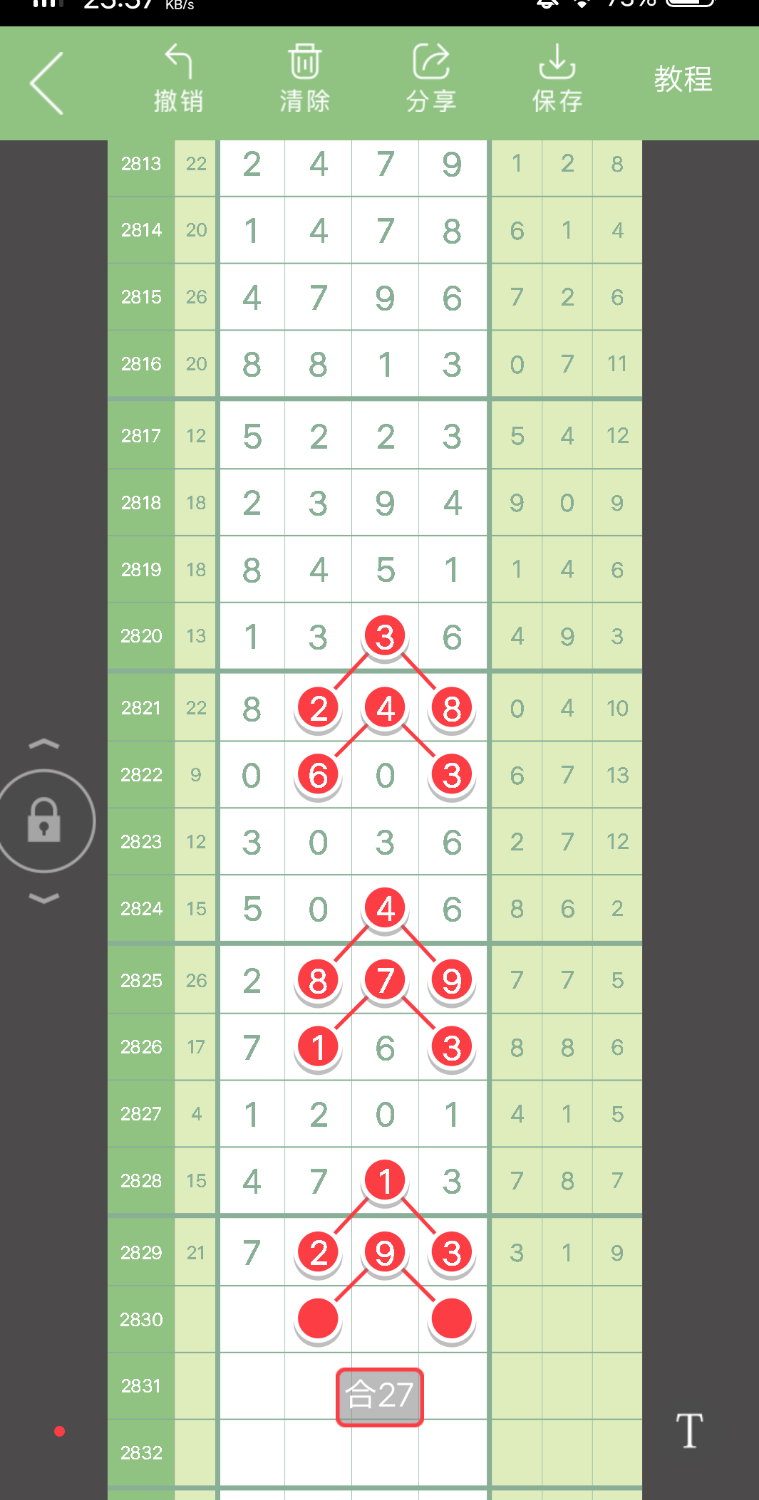
Task: Toggle the lock button
Action: click(x=44, y=822)
